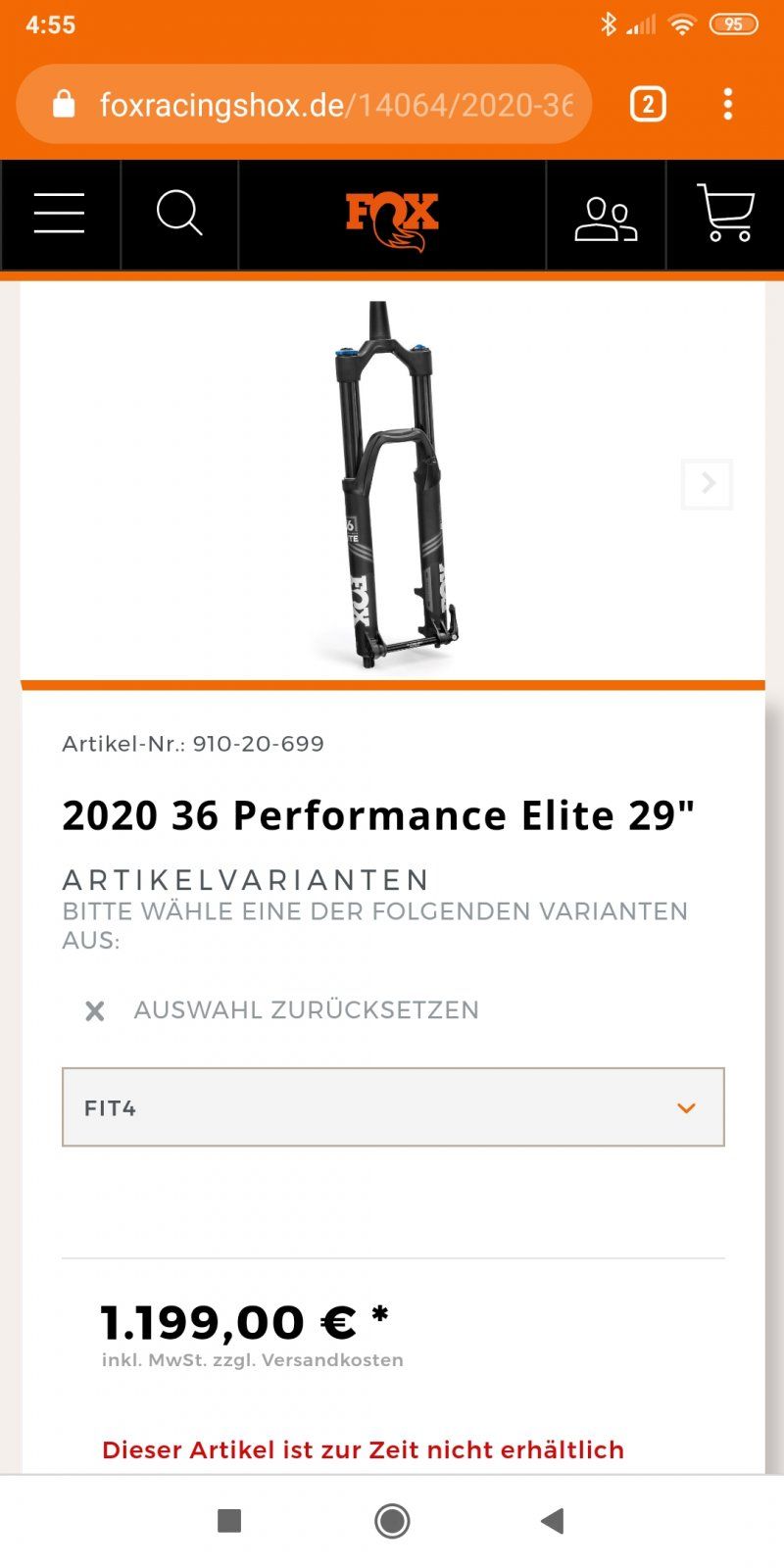Open the browser tab switcher
The width and height of the screenshot is (784, 1568).
[x=648, y=104]
